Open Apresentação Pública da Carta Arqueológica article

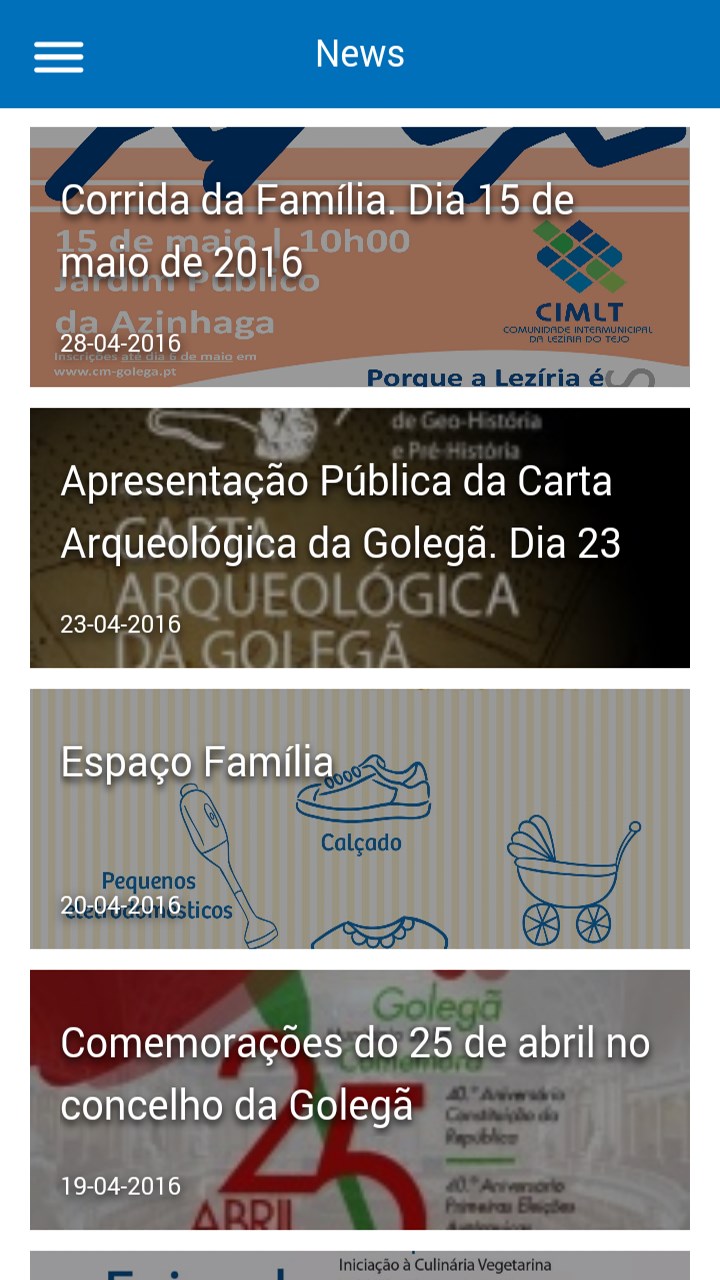pyautogui.click(x=359, y=538)
